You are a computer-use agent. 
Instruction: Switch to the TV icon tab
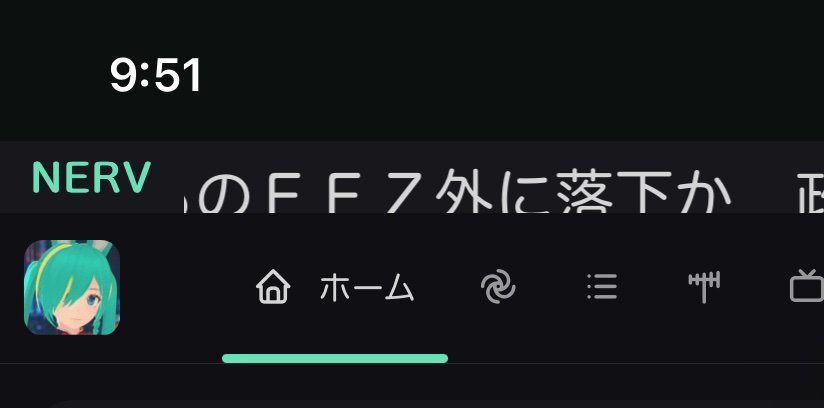804,289
